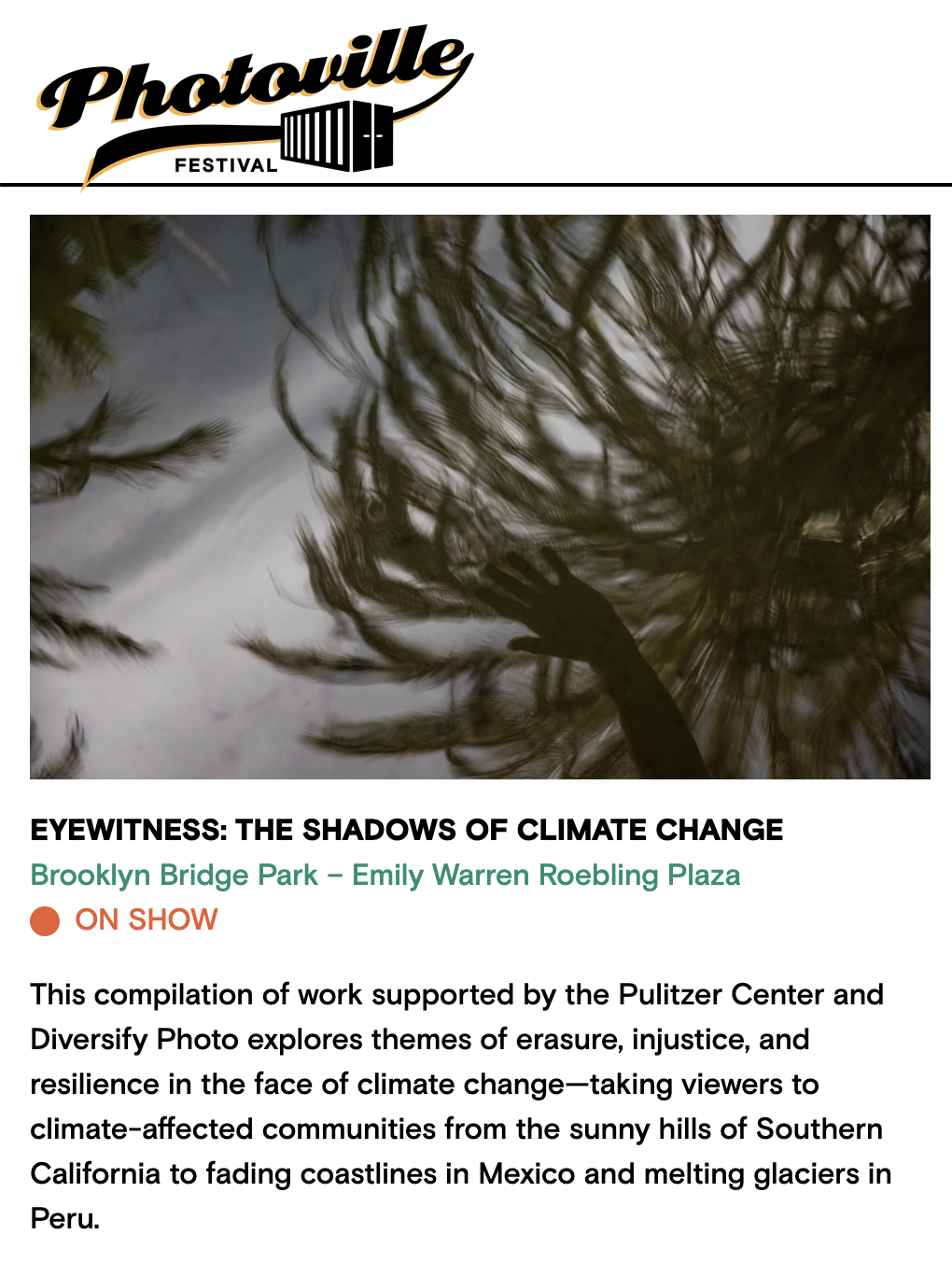This screenshot has height=1262, width=952.
Task: Open the Brooklyn Bridge Park location link
Action: click(x=385, y=875)
